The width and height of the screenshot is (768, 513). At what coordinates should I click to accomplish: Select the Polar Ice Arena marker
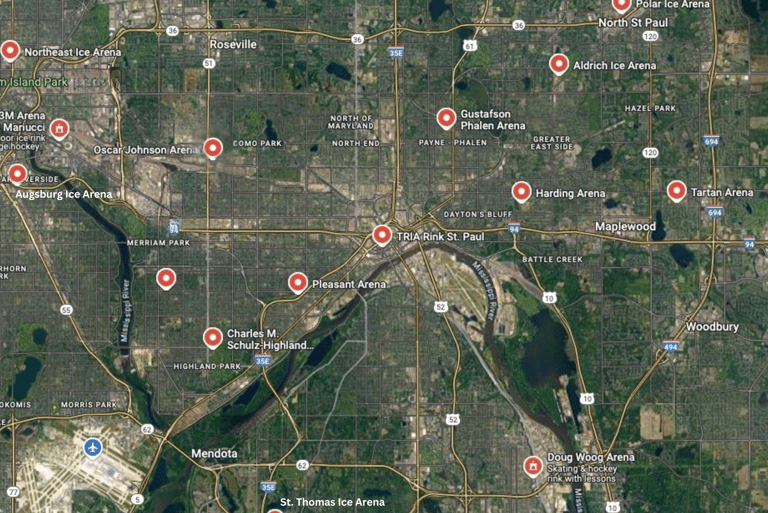click(622, 4)
